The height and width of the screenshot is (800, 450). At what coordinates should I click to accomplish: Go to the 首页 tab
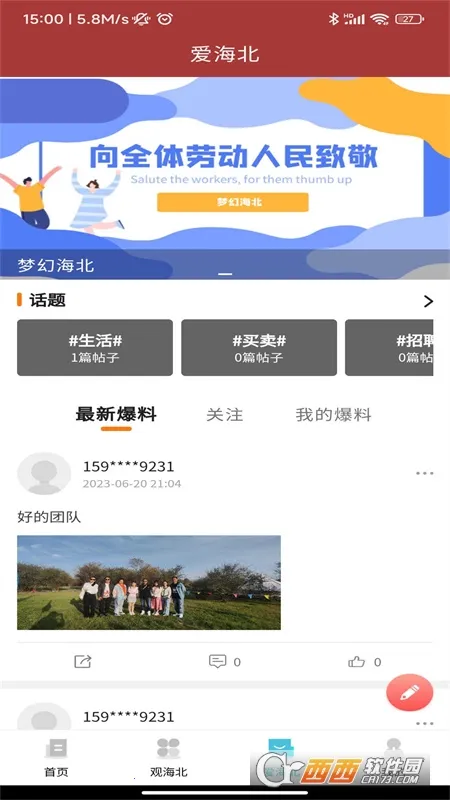pyautogui.click(x=56, y=758)
